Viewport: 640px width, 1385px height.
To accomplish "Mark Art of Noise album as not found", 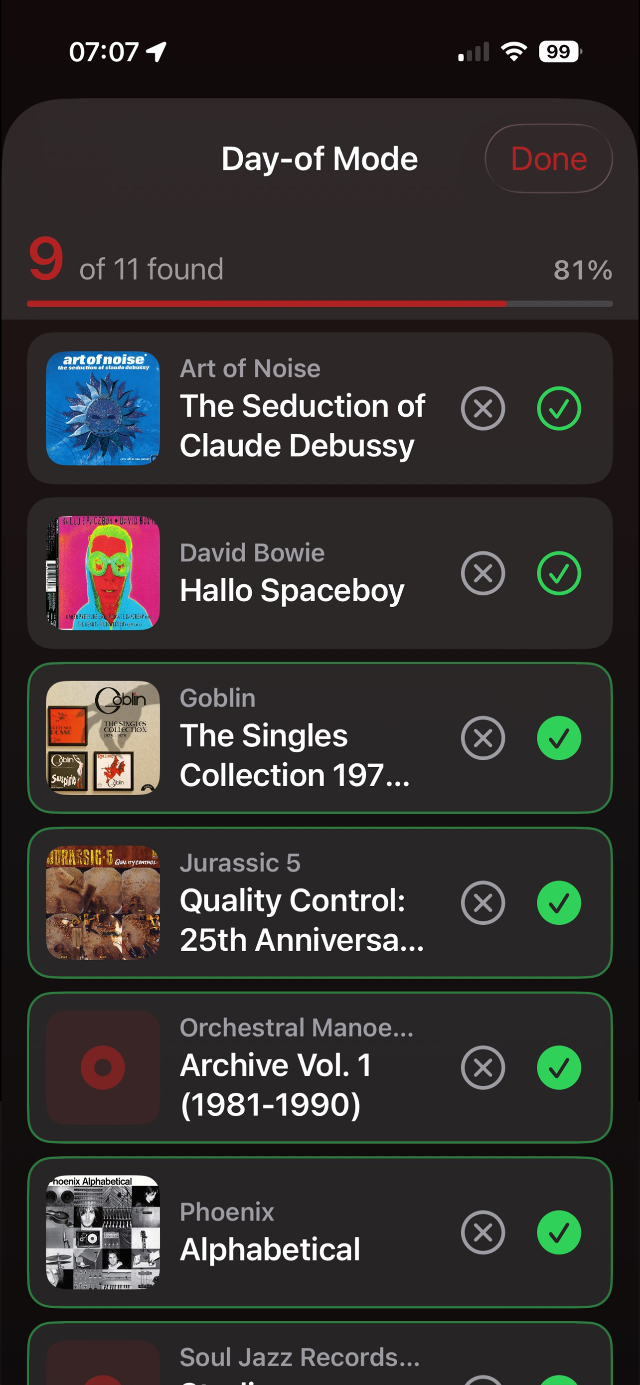I will pos(483,409).
